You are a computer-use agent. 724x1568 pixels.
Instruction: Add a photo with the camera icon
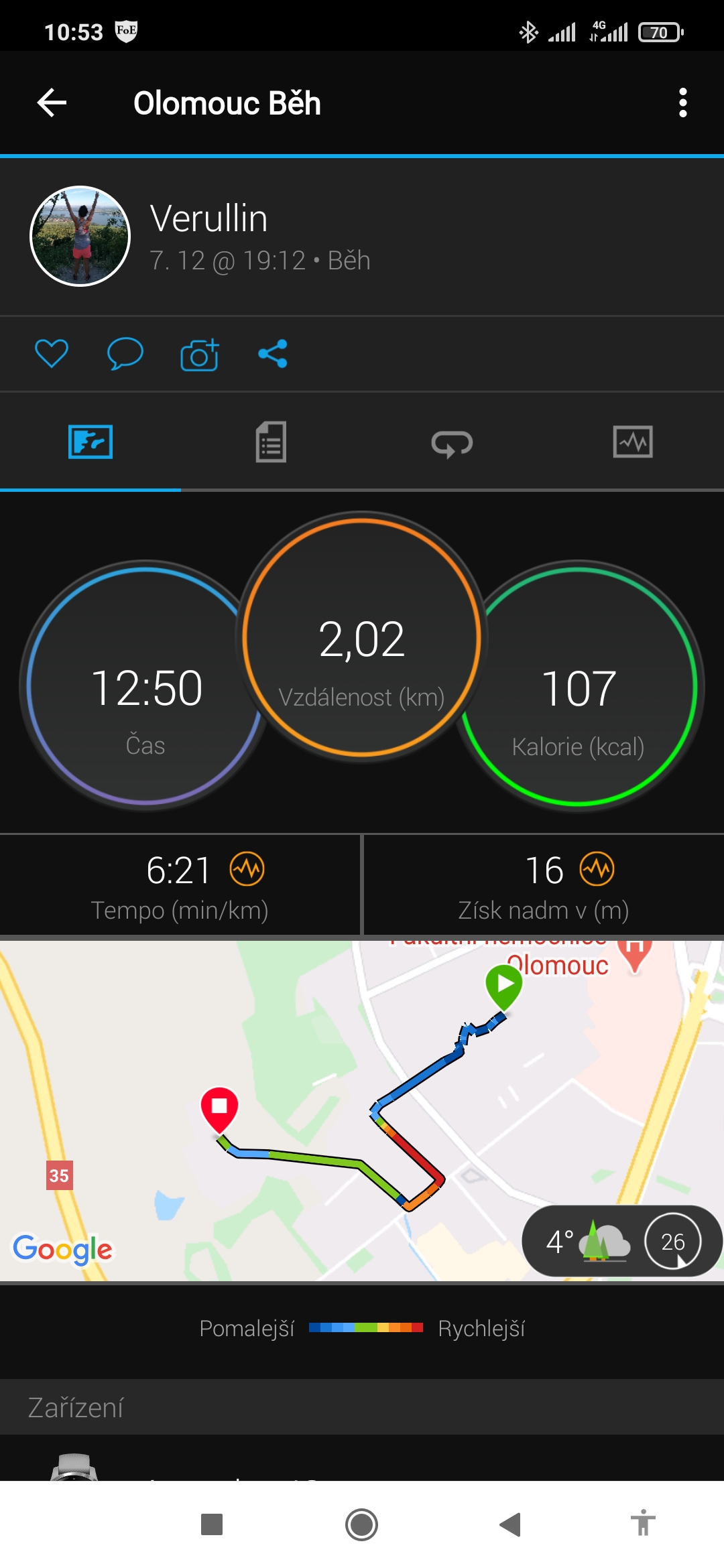pyautogui.click(x=200, y=354)
